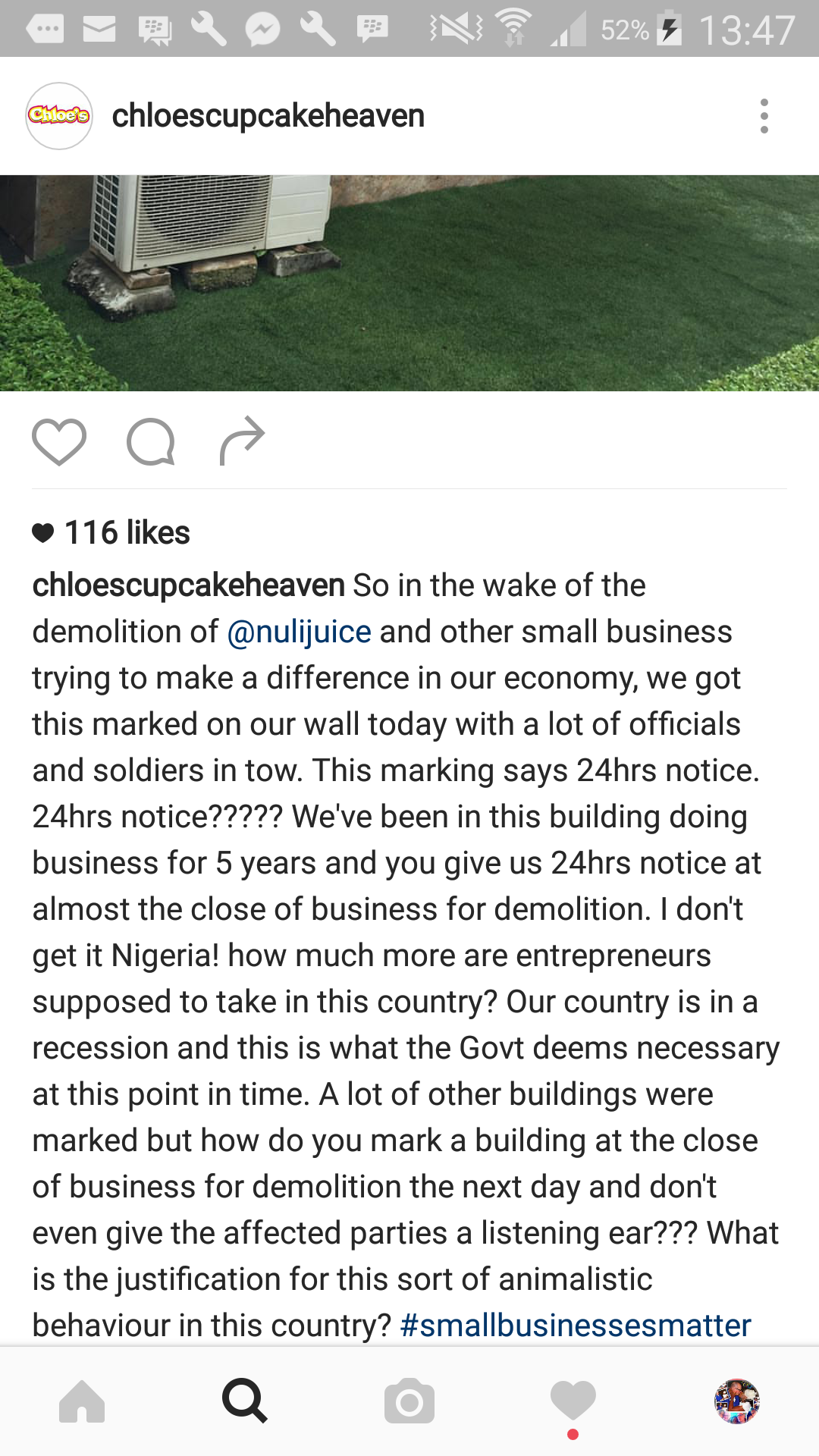Image resolution: width=819 pixels, height=1456 pixels.
Task: Open the post photo of the lawn
Action: pyautogui.click(x=409, y=283)
